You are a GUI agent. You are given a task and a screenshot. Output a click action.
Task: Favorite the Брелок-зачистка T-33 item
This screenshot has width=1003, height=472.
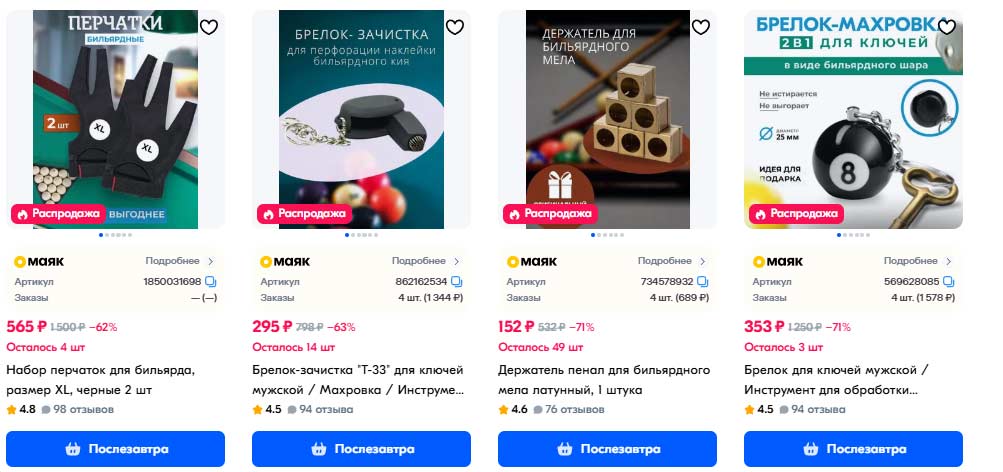pos(454,27)
